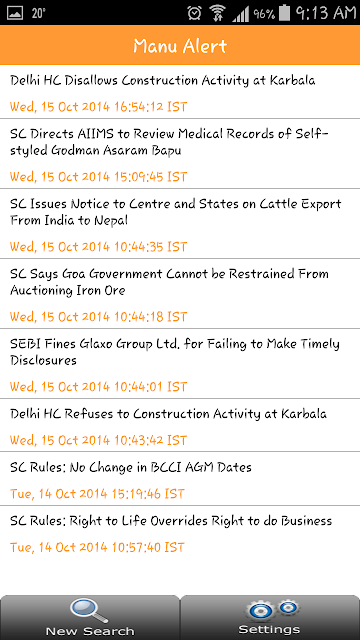The image size is (360, 640).
Task: View Goa Government Iron Ore auction article
Action: coord(180,293)
